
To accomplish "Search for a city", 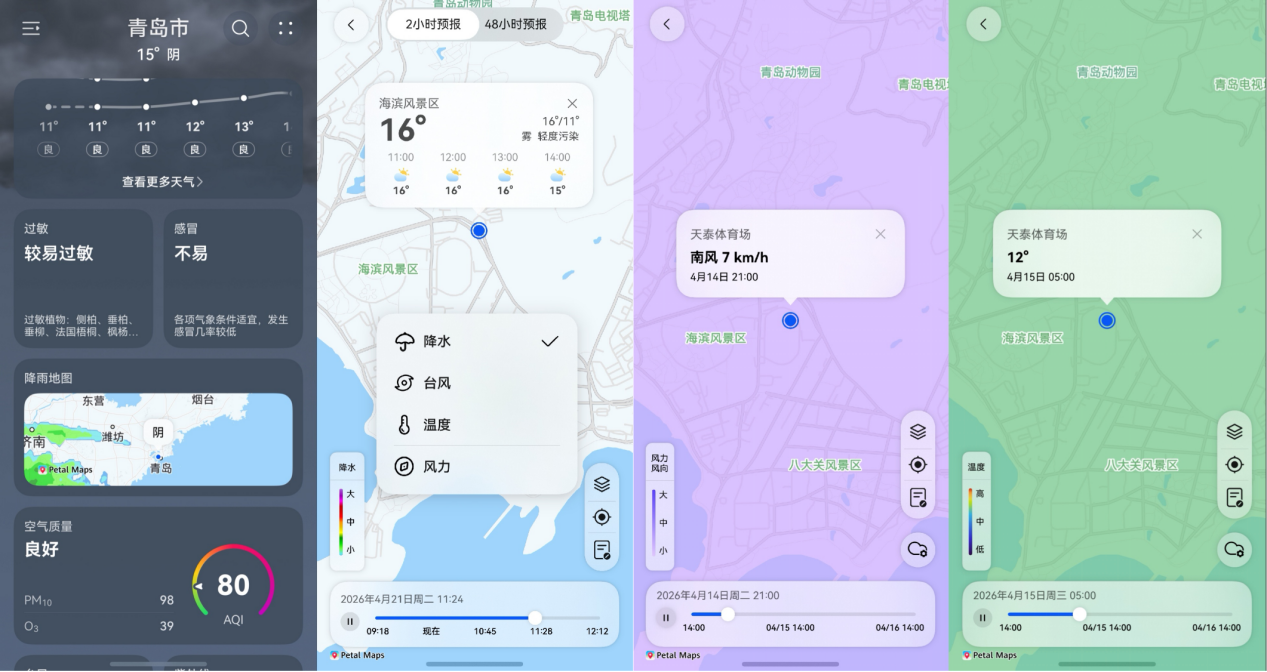I will pos(240,29).
